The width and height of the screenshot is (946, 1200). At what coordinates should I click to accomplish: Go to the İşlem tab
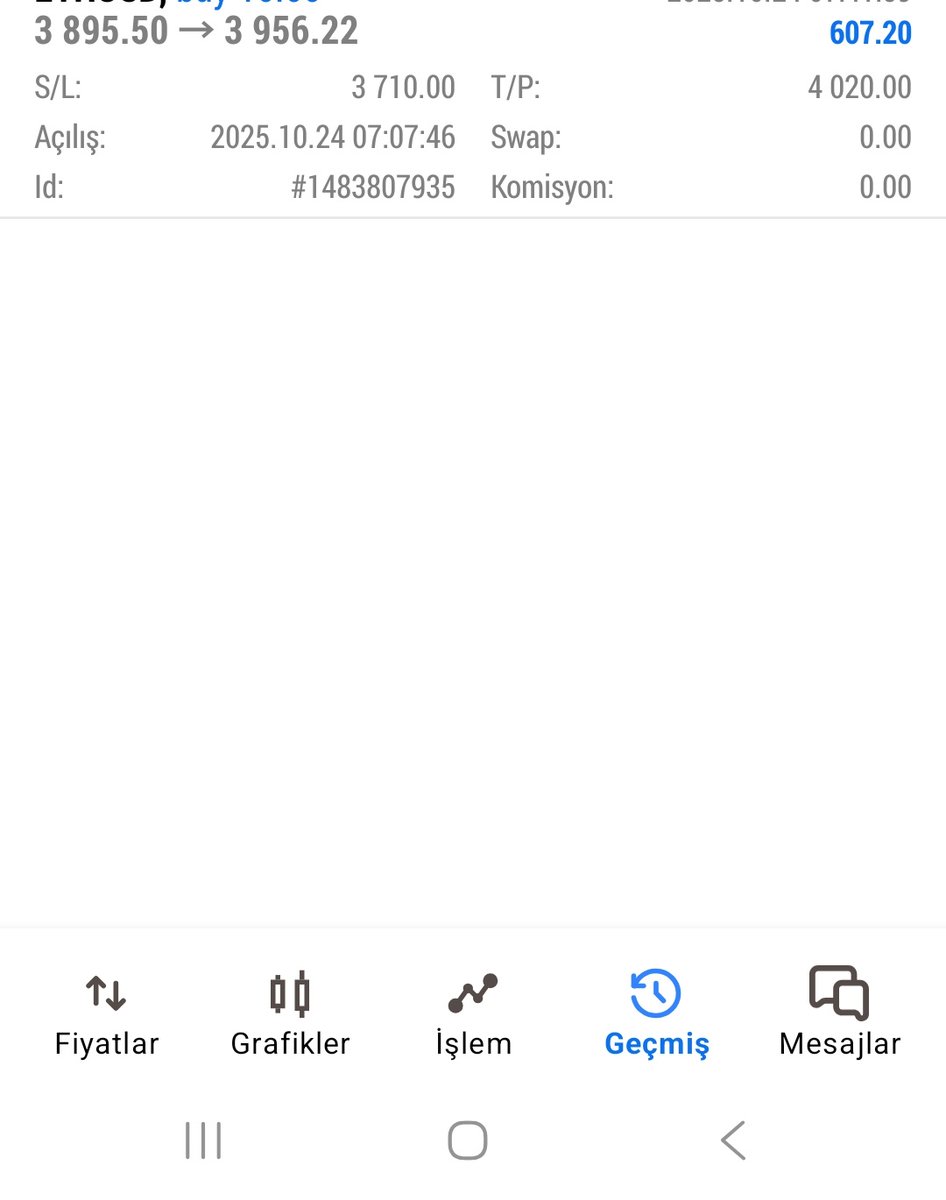(x=473, y=1015)
